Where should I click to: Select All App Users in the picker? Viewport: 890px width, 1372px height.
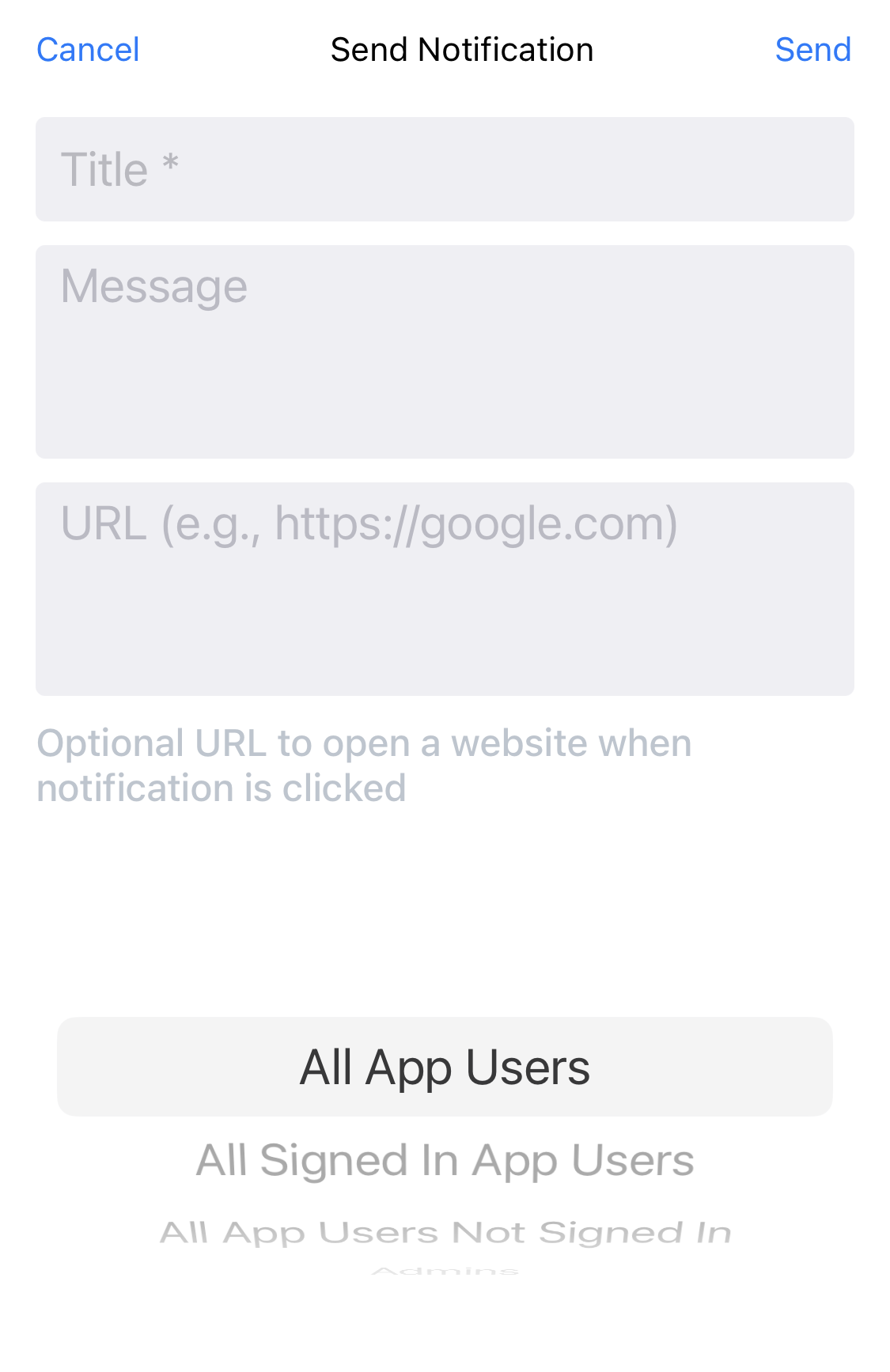[x=445, y=1067]
